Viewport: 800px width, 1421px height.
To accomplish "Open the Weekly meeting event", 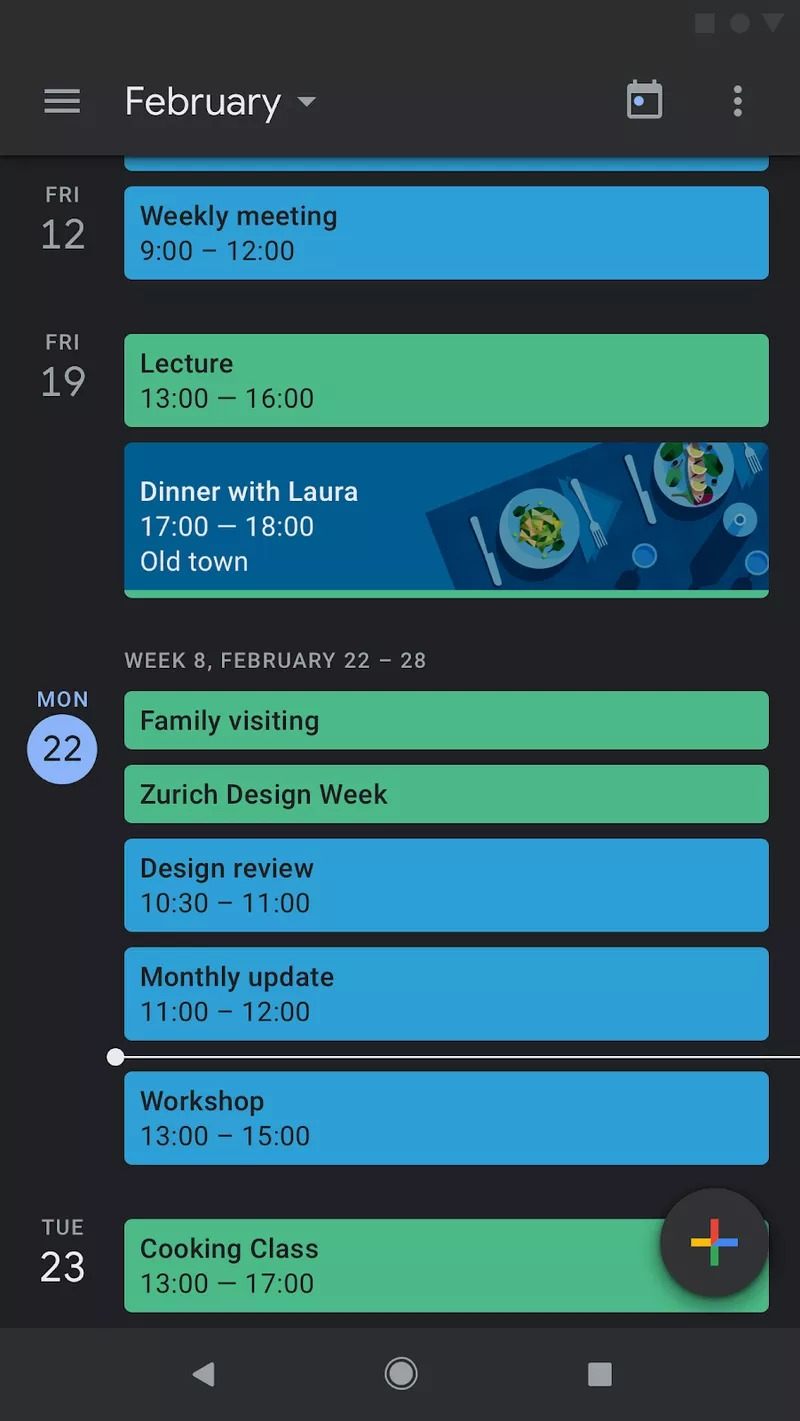I will (x=446, y=233).
